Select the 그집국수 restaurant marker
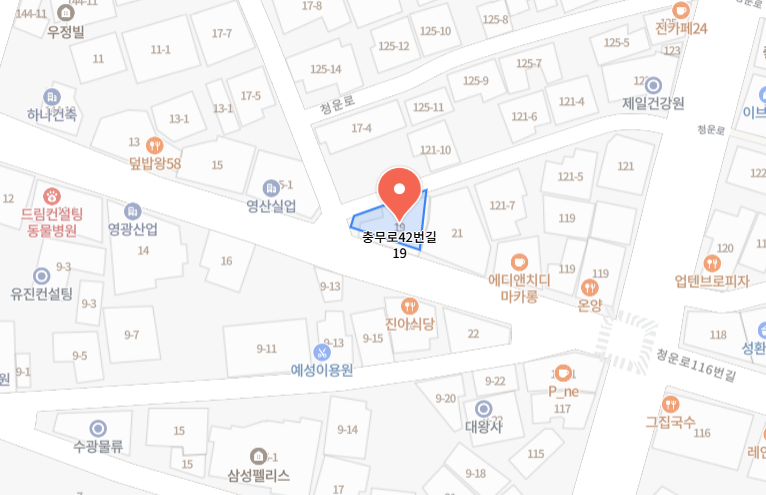This screenshot has height=495, width=766. pyautogui.click(x=669, y=406)
